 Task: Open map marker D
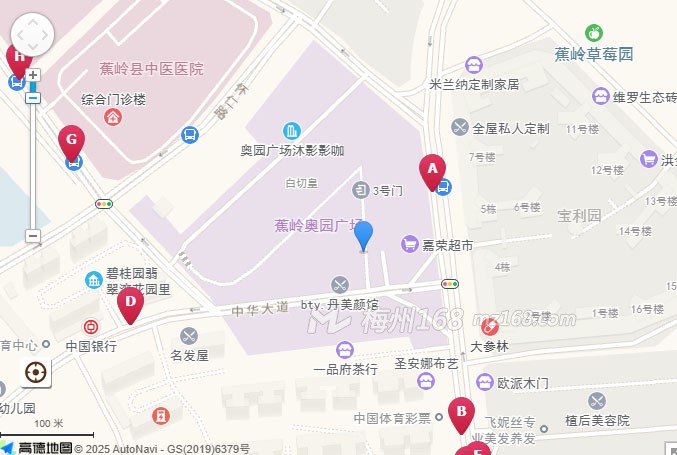click(x=130, y=304)
